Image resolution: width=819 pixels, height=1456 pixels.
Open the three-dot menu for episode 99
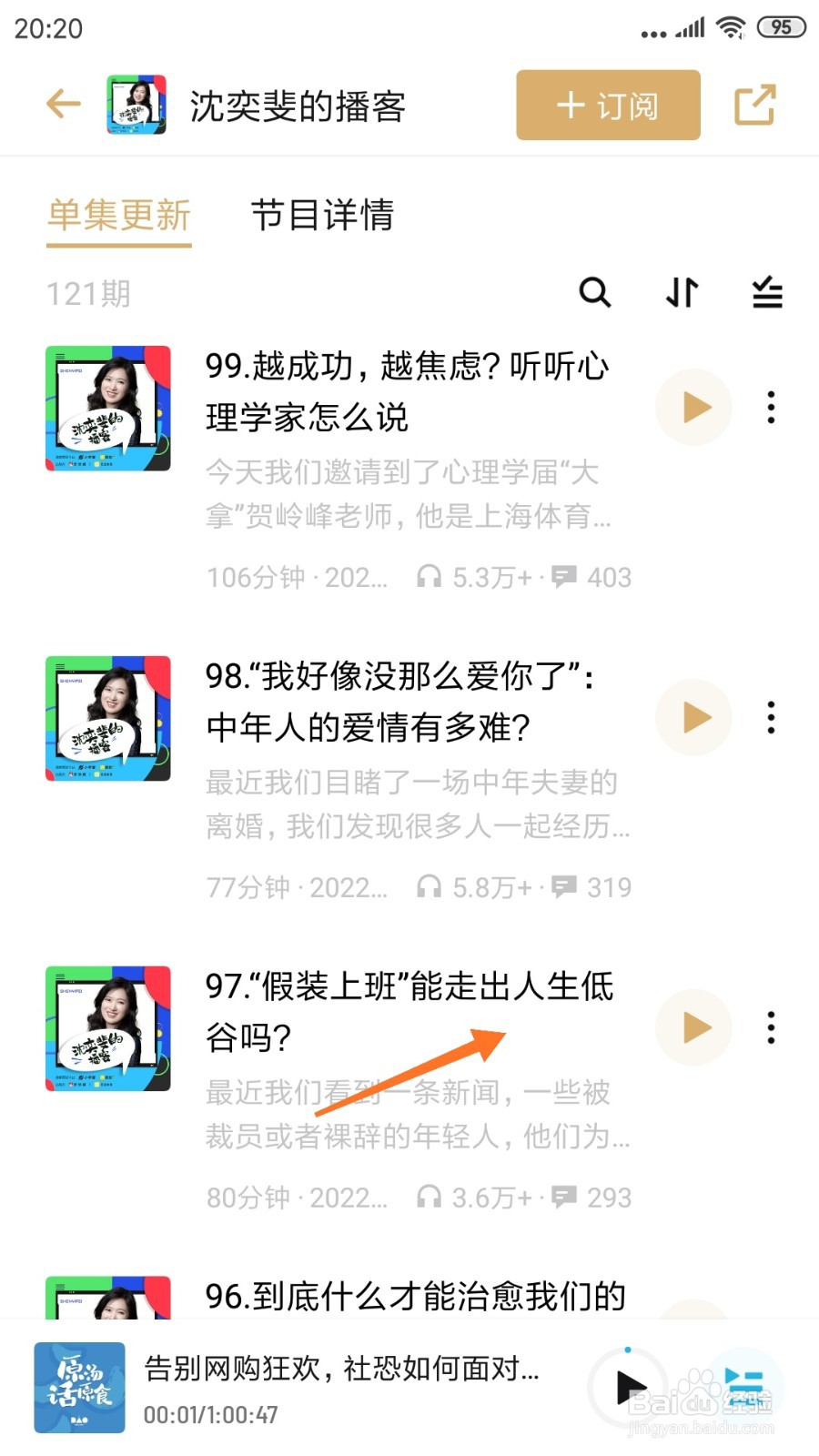(771, 408)
